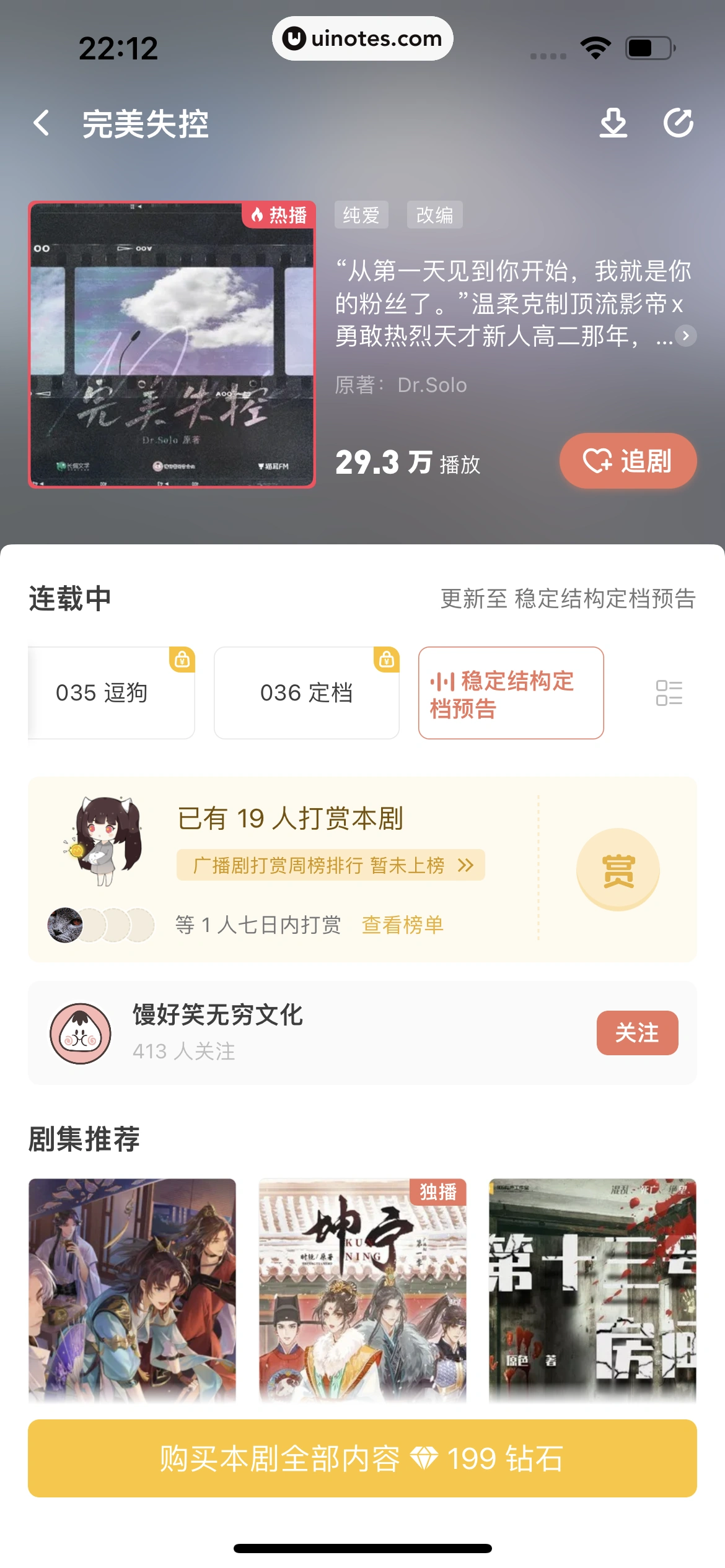Enable 关注 for 馒好笑无穷文化
Screen dimensions: 725x1568
pos(637,1032)
